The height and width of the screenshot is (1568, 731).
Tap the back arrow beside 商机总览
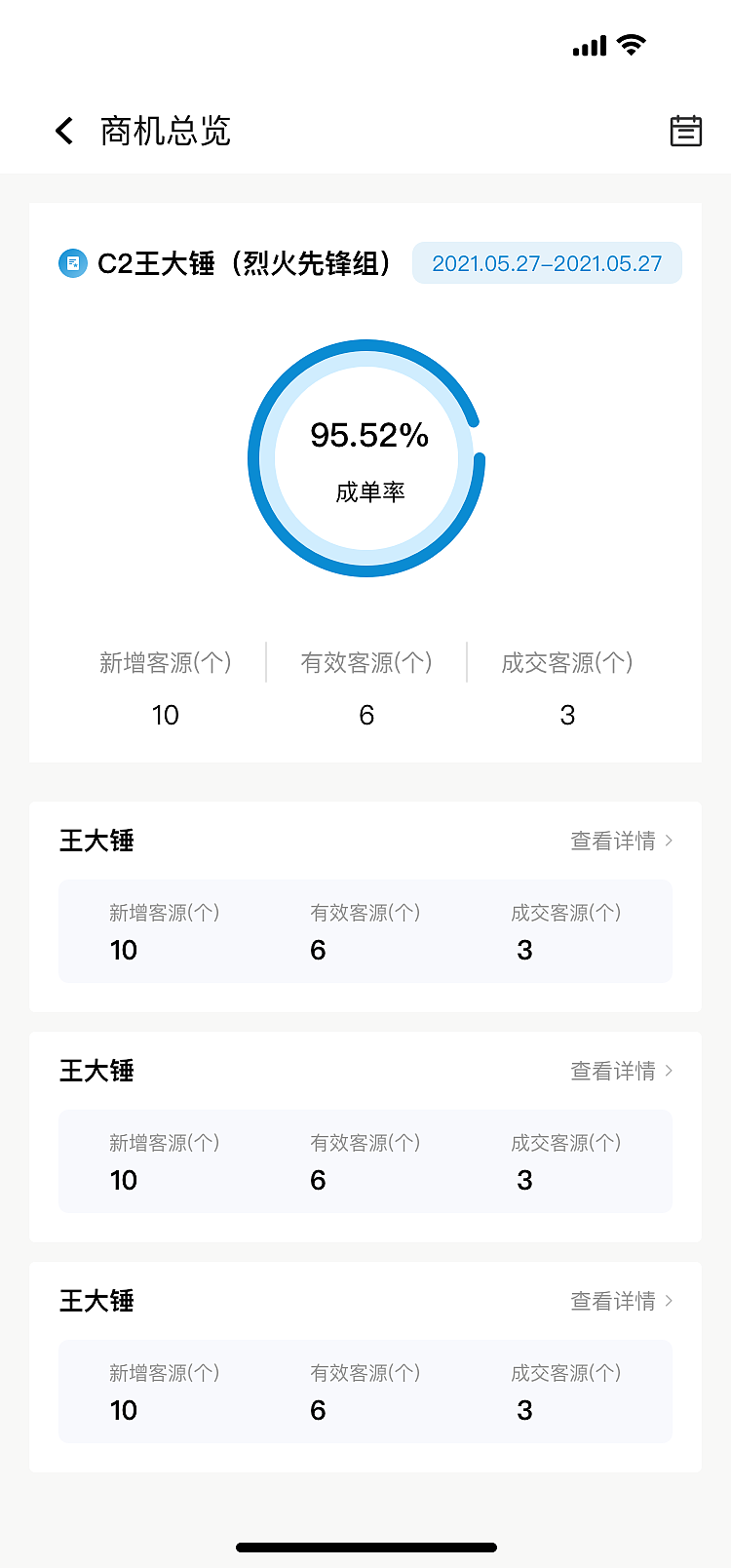tap(63, 131)
